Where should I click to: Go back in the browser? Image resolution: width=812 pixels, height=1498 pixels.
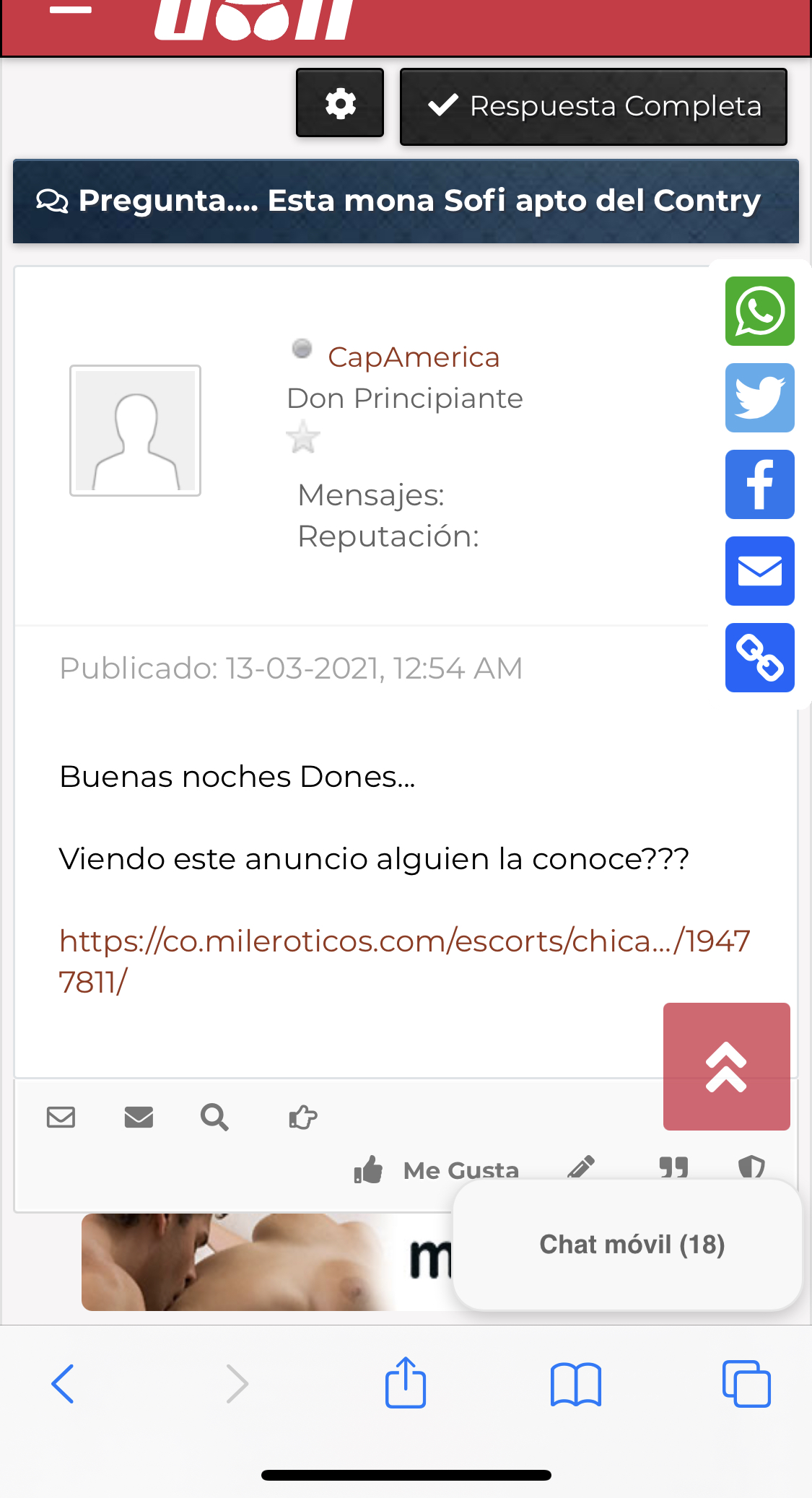[64, 1383]
